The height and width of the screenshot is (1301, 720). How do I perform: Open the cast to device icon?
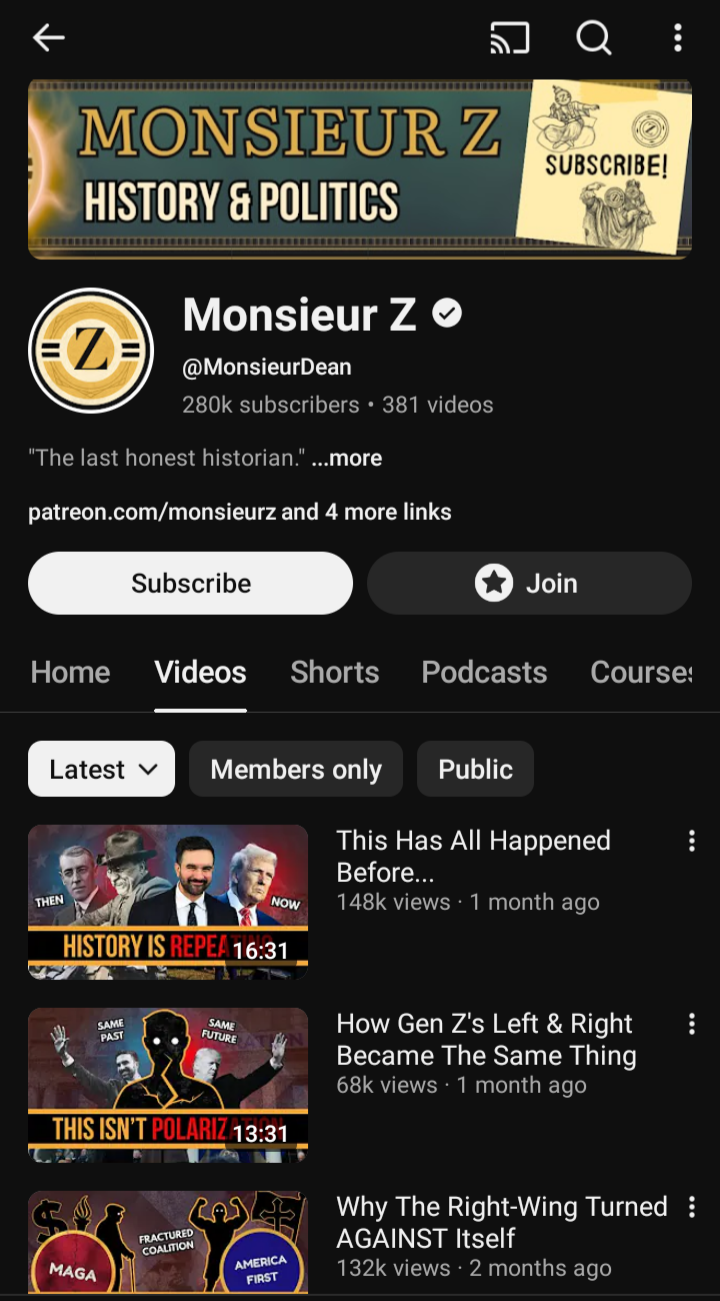pos(509,38)
